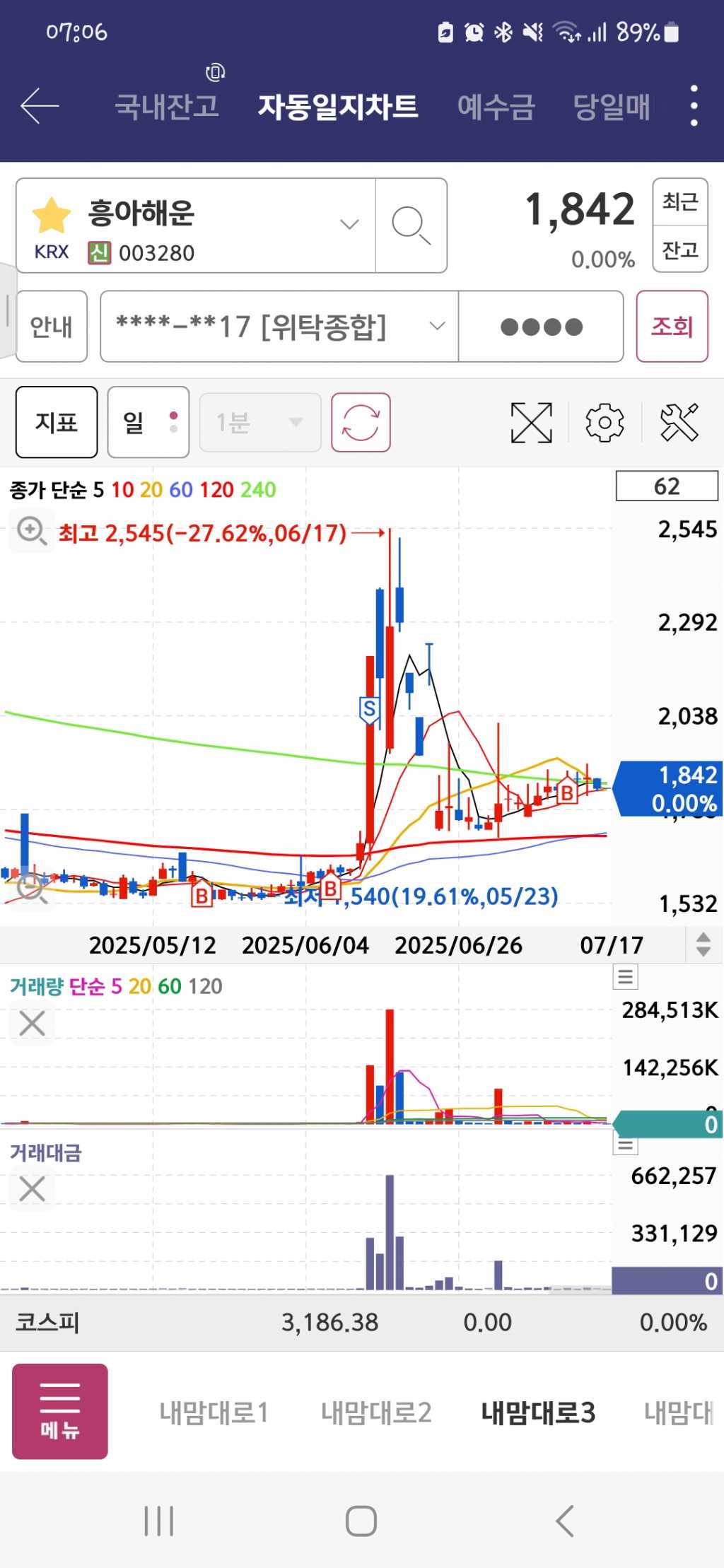
Task: Expand the 위탁종합 account dropdown
Action: point(437,327)
